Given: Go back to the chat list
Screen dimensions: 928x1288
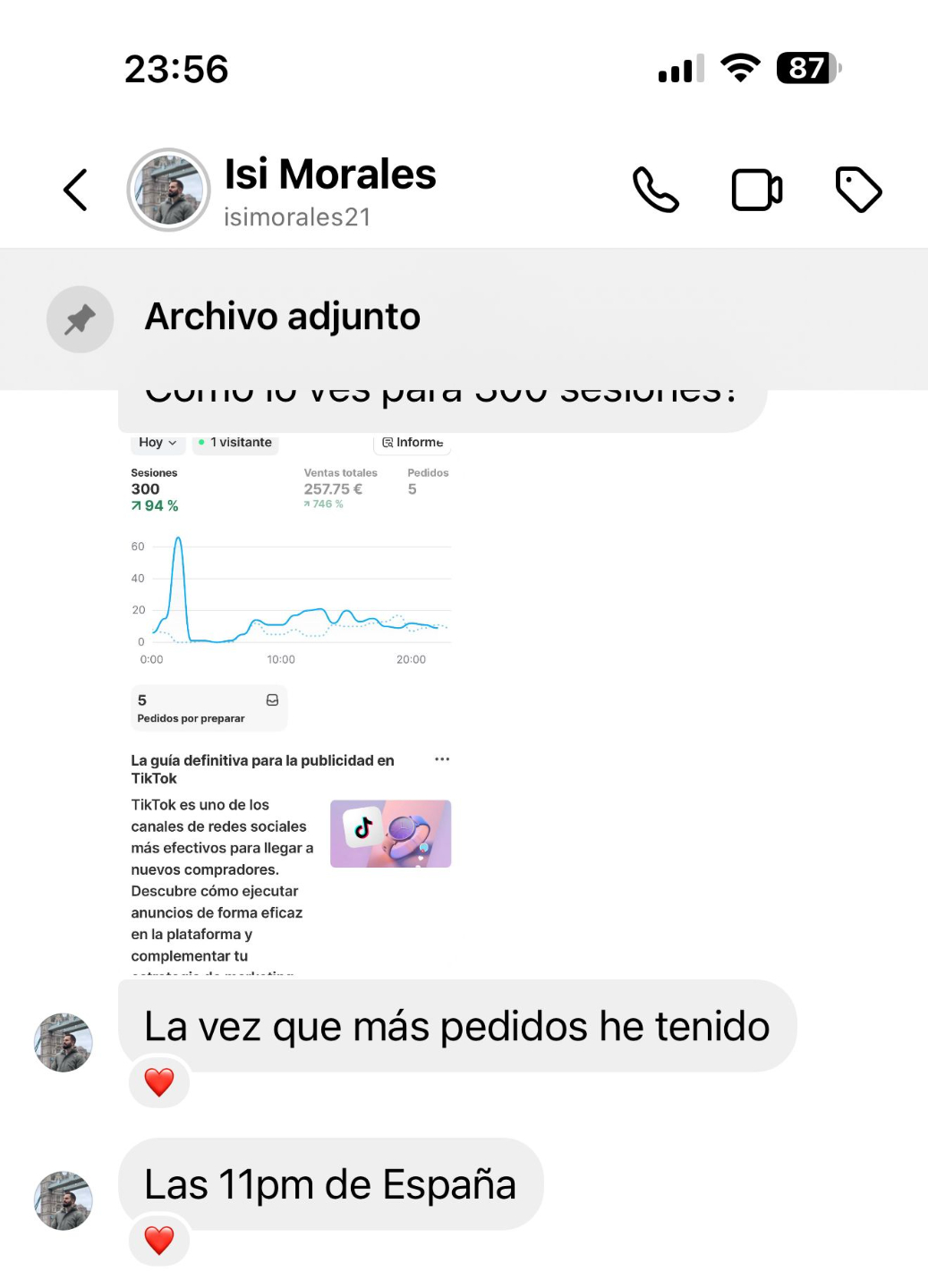Looking at the screenshot, I should click(x=75, y=190).
